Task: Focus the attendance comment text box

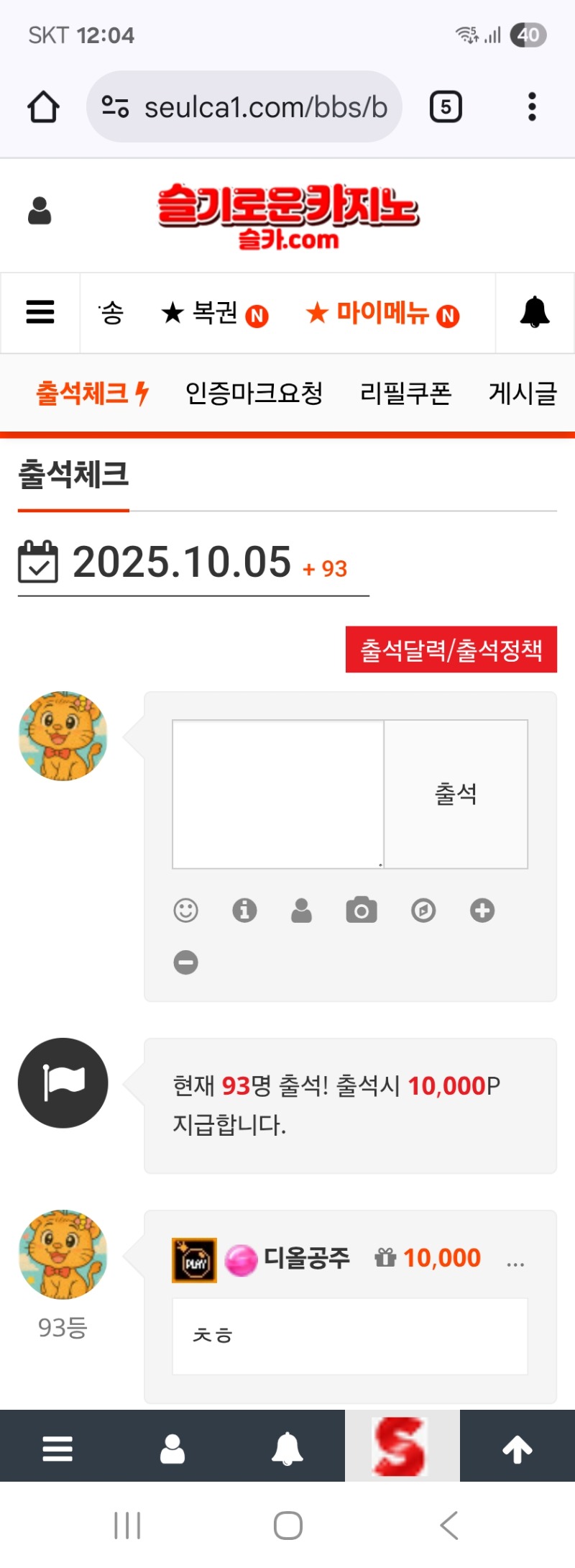Action: click(278, 794)
